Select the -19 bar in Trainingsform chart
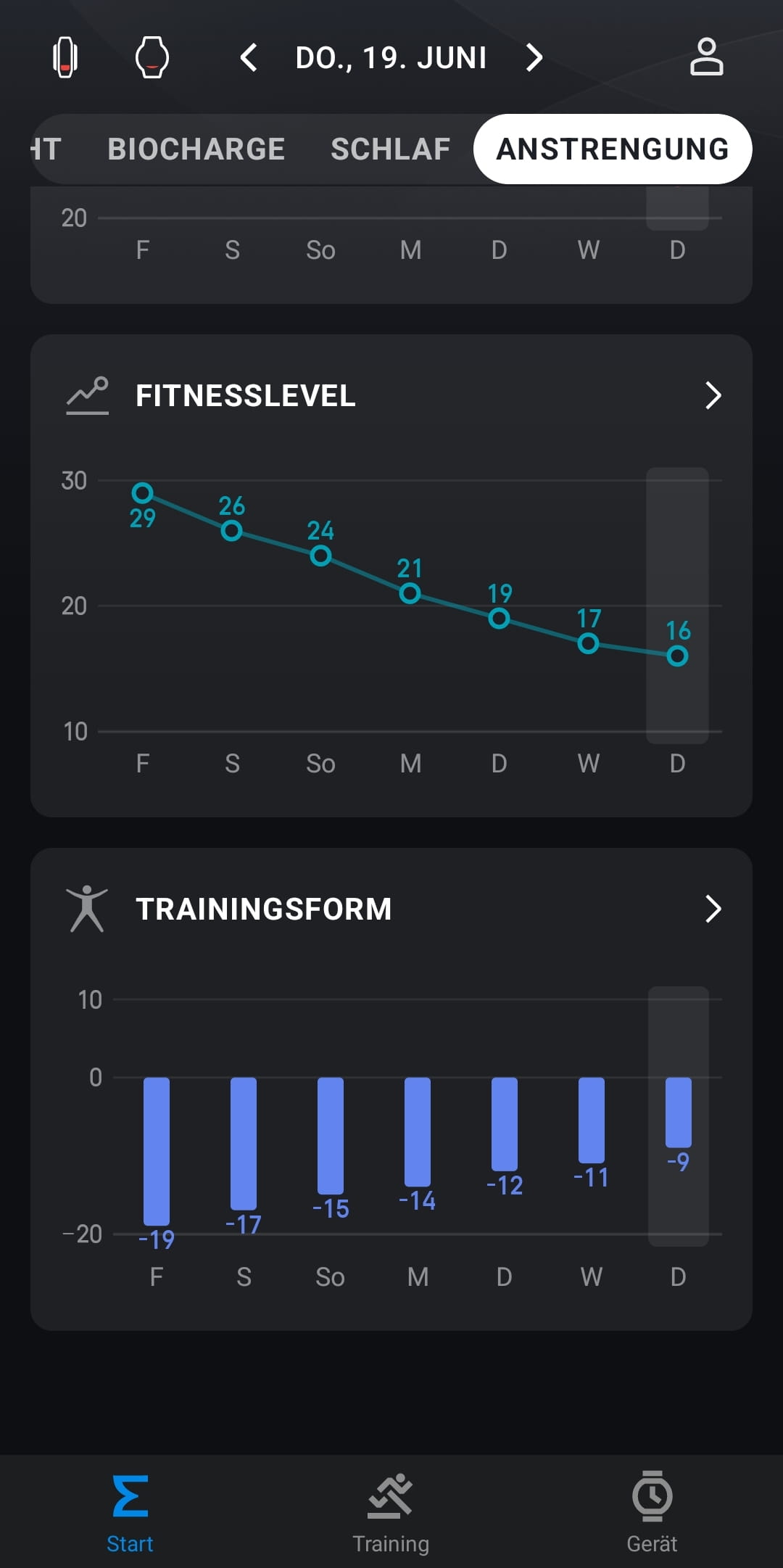The width and height of the screenshot is (783, 1568). (x=157, y=1151)
